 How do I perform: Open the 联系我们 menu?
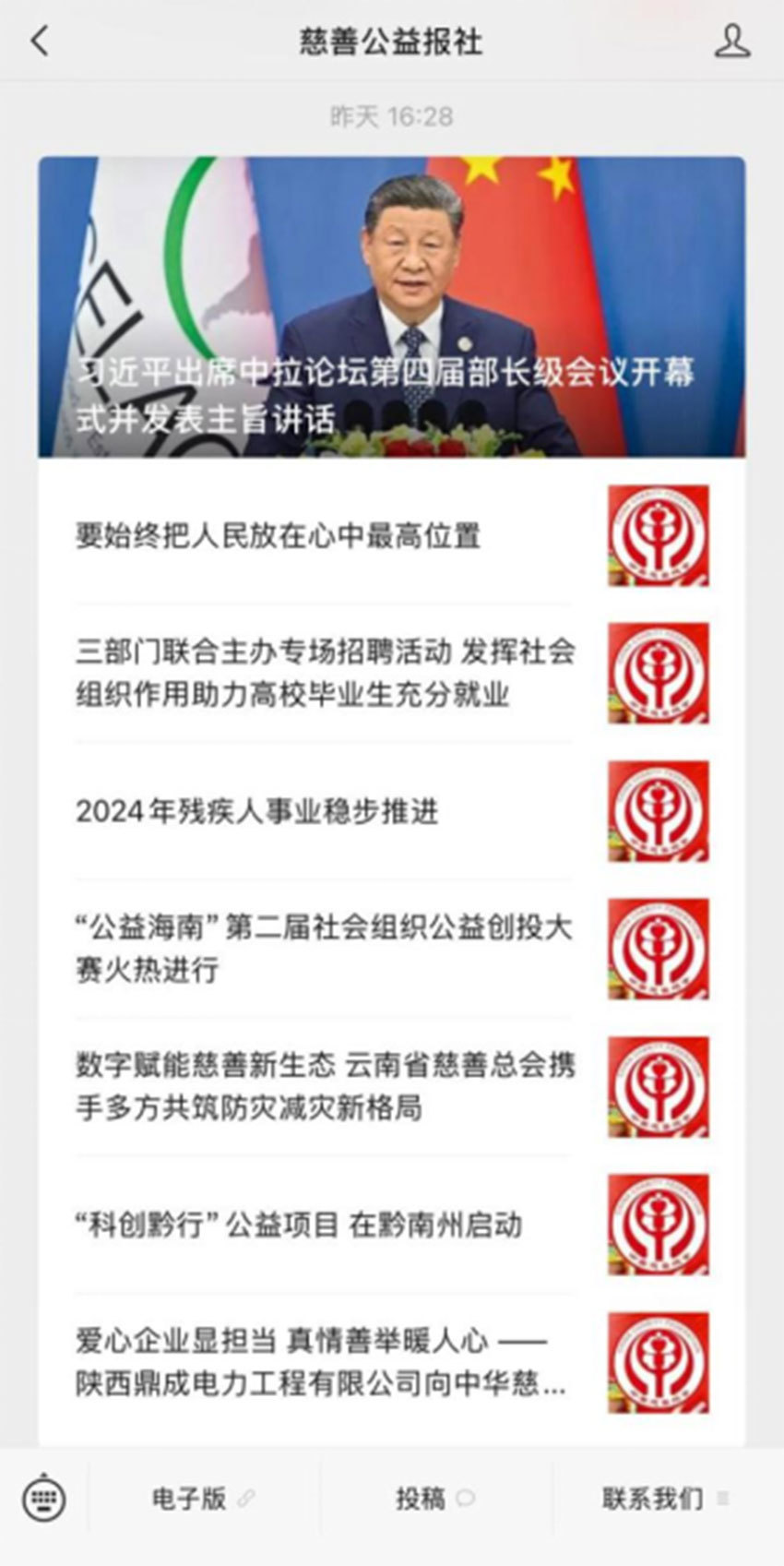667,1499
